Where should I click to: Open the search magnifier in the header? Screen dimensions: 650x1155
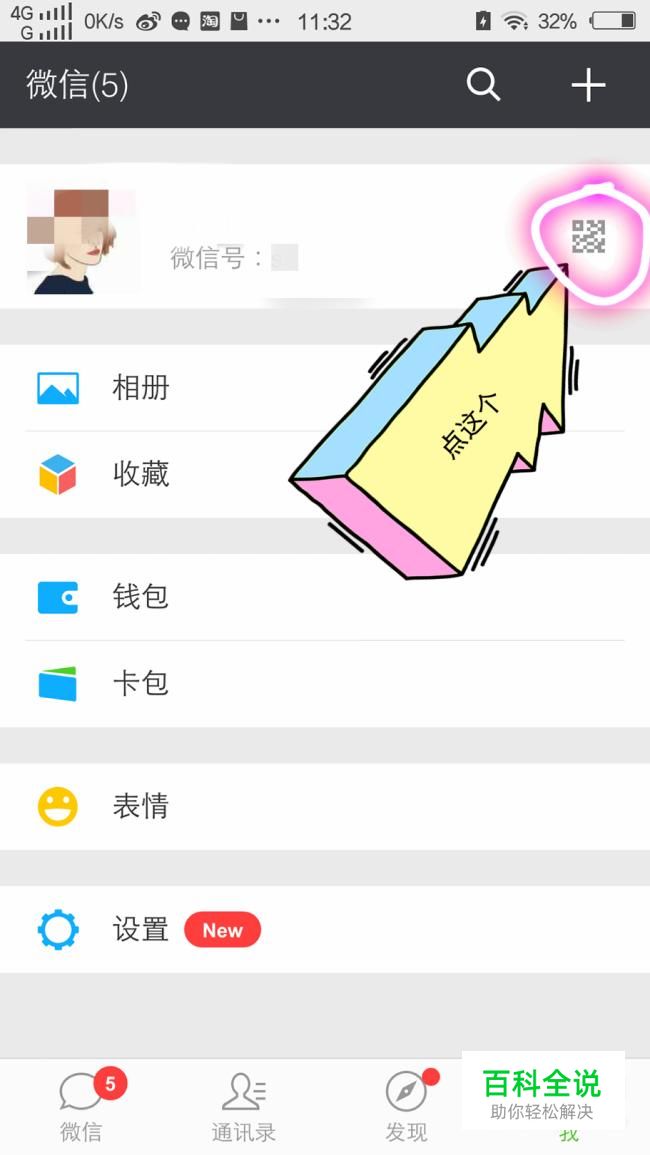(x=483, y=86)
